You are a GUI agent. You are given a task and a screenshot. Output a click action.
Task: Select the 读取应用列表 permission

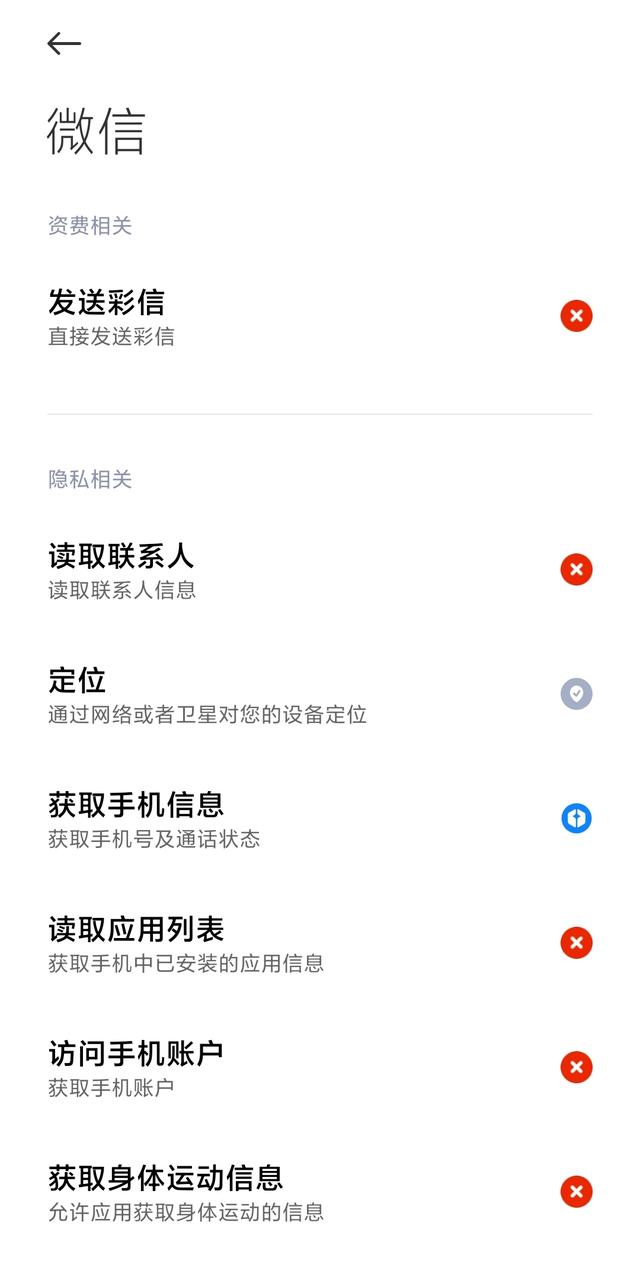320,943
